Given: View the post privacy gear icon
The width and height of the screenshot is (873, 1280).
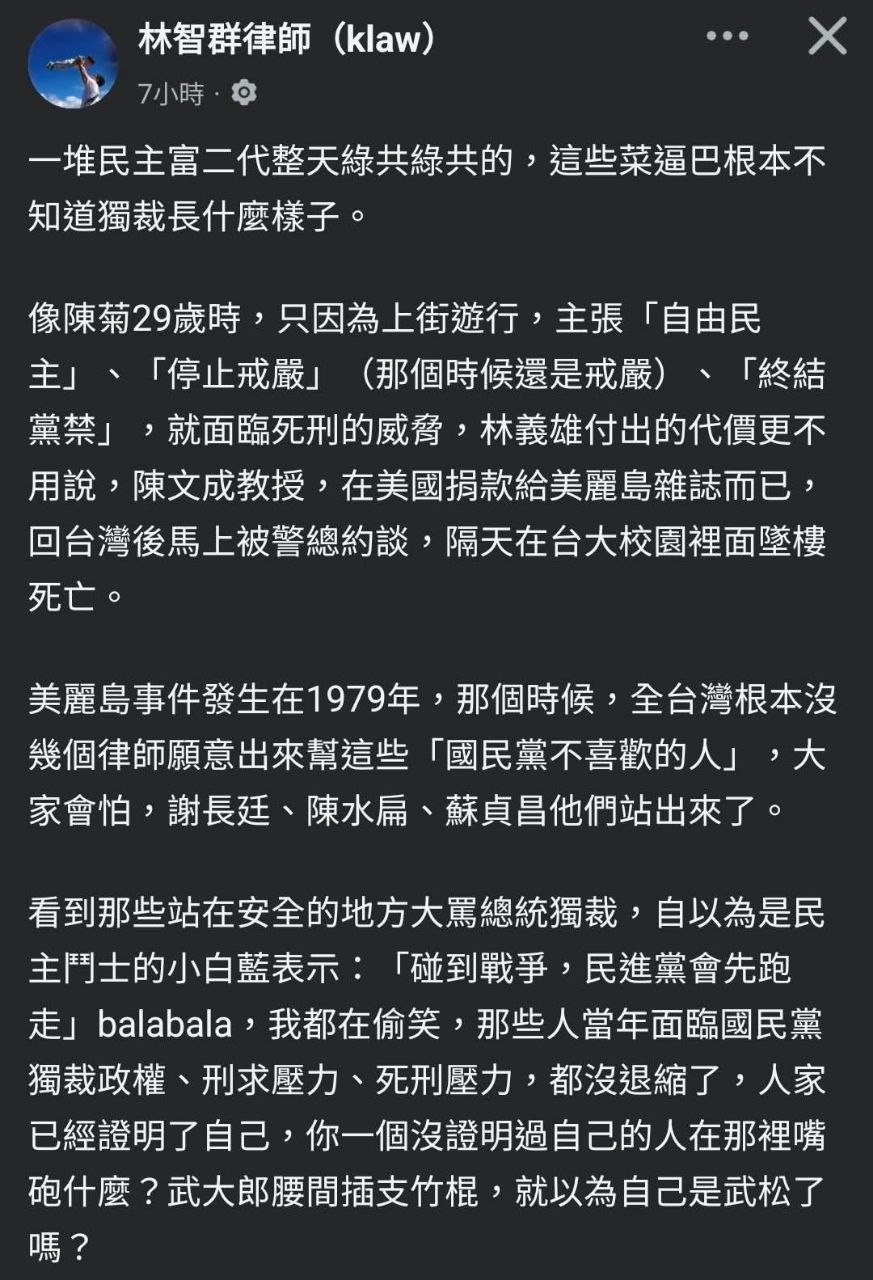Looking at the screenshot, I should pyautogui.click(x=244, y=93).
